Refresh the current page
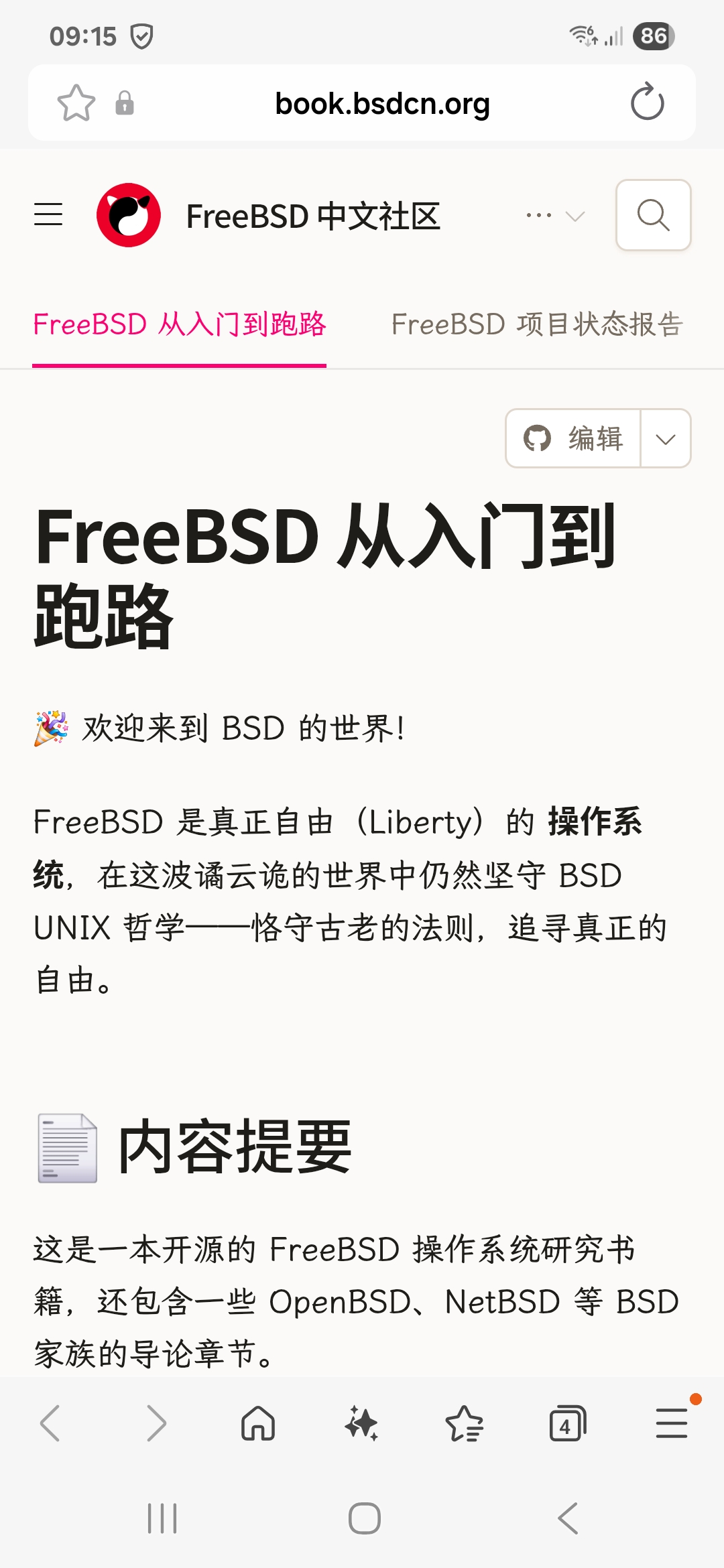The image size is (724, 1568). (646, 103)
